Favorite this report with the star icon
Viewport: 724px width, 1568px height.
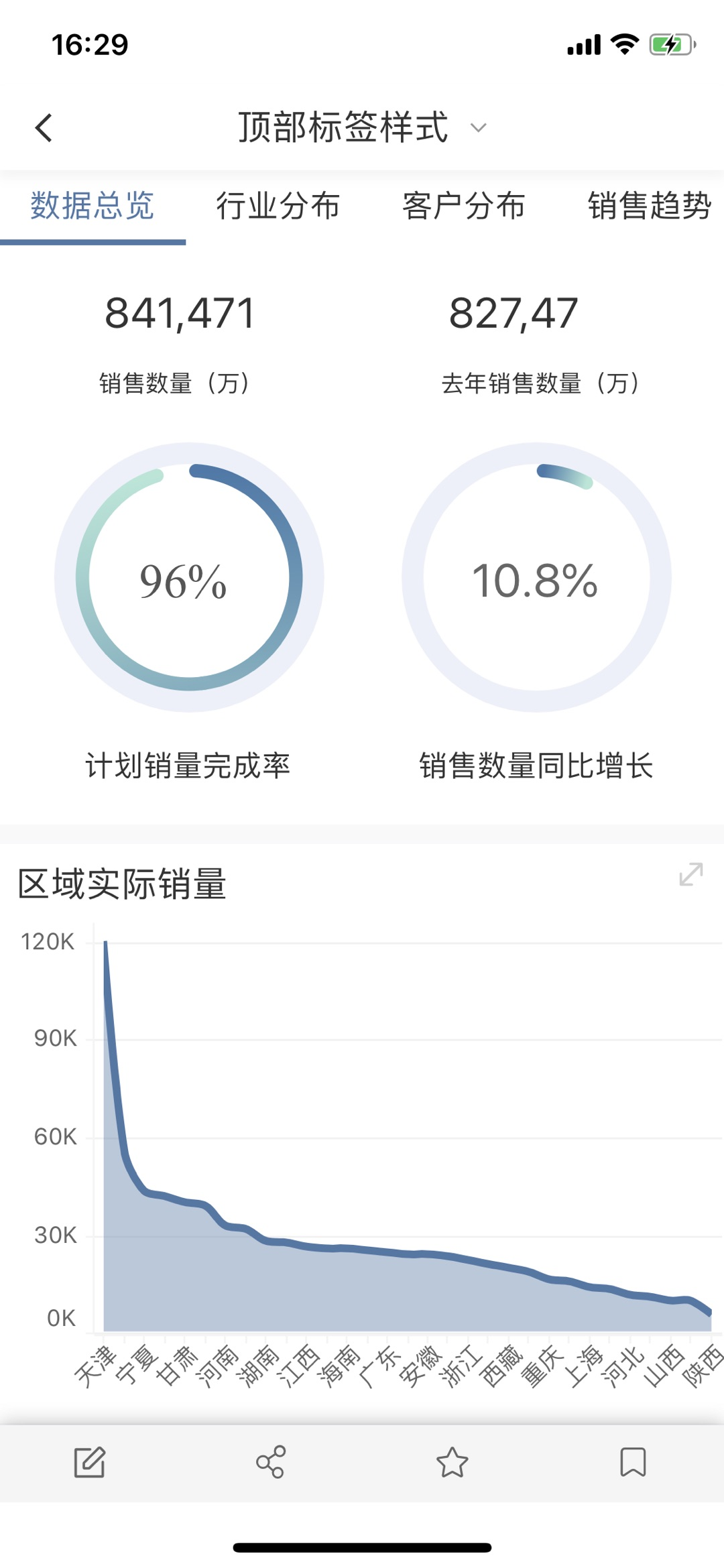click(452, 1462)
